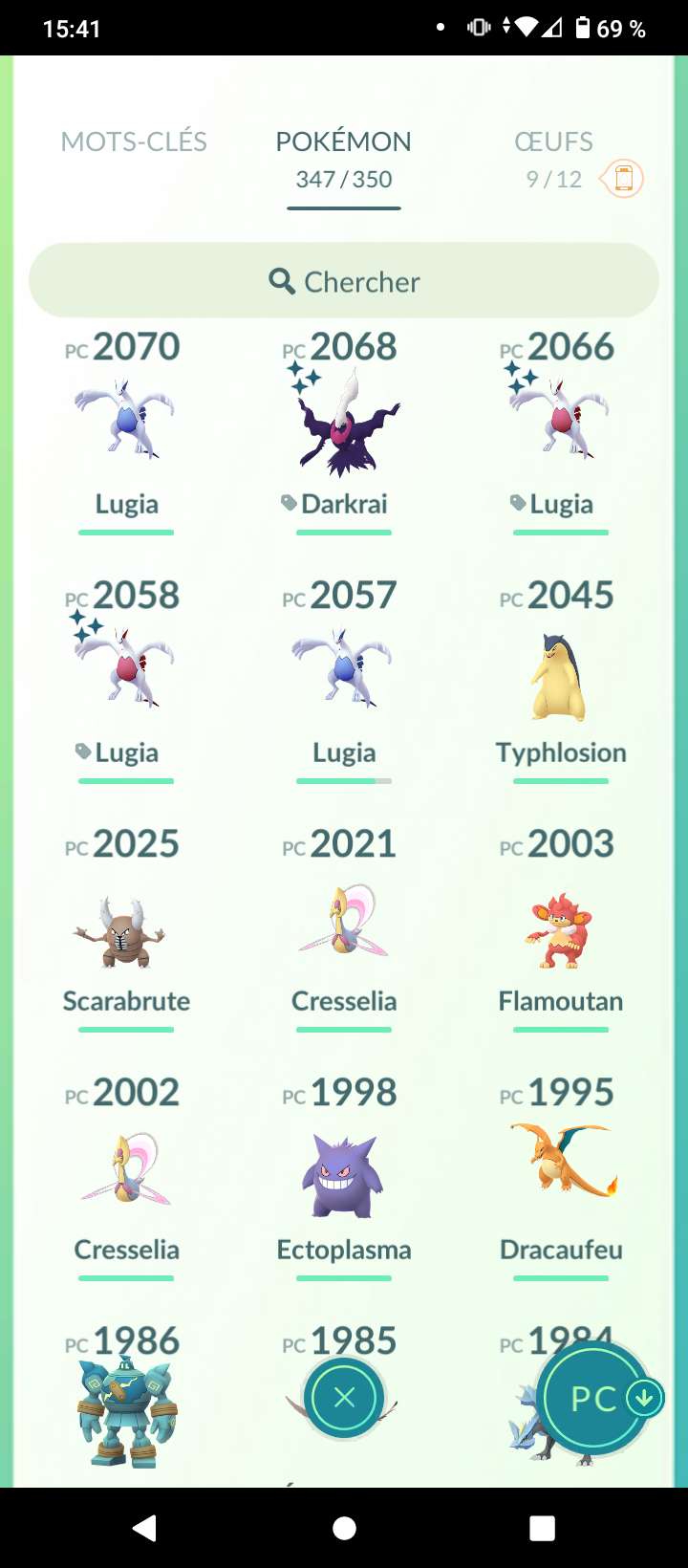Go back with the system back button

pyautogui.click(x=145, y=1528)
